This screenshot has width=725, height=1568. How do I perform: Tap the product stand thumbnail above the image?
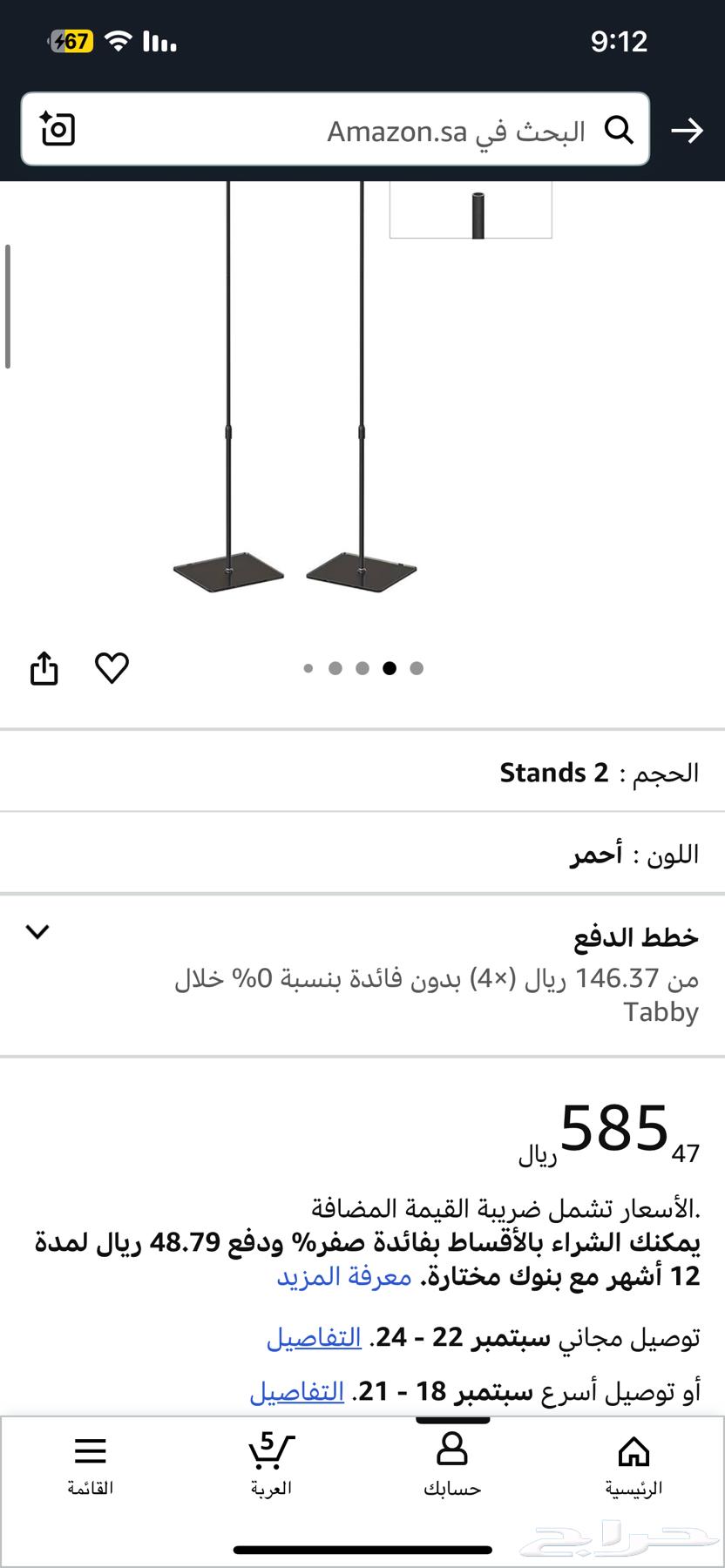[x=472, y=209]
